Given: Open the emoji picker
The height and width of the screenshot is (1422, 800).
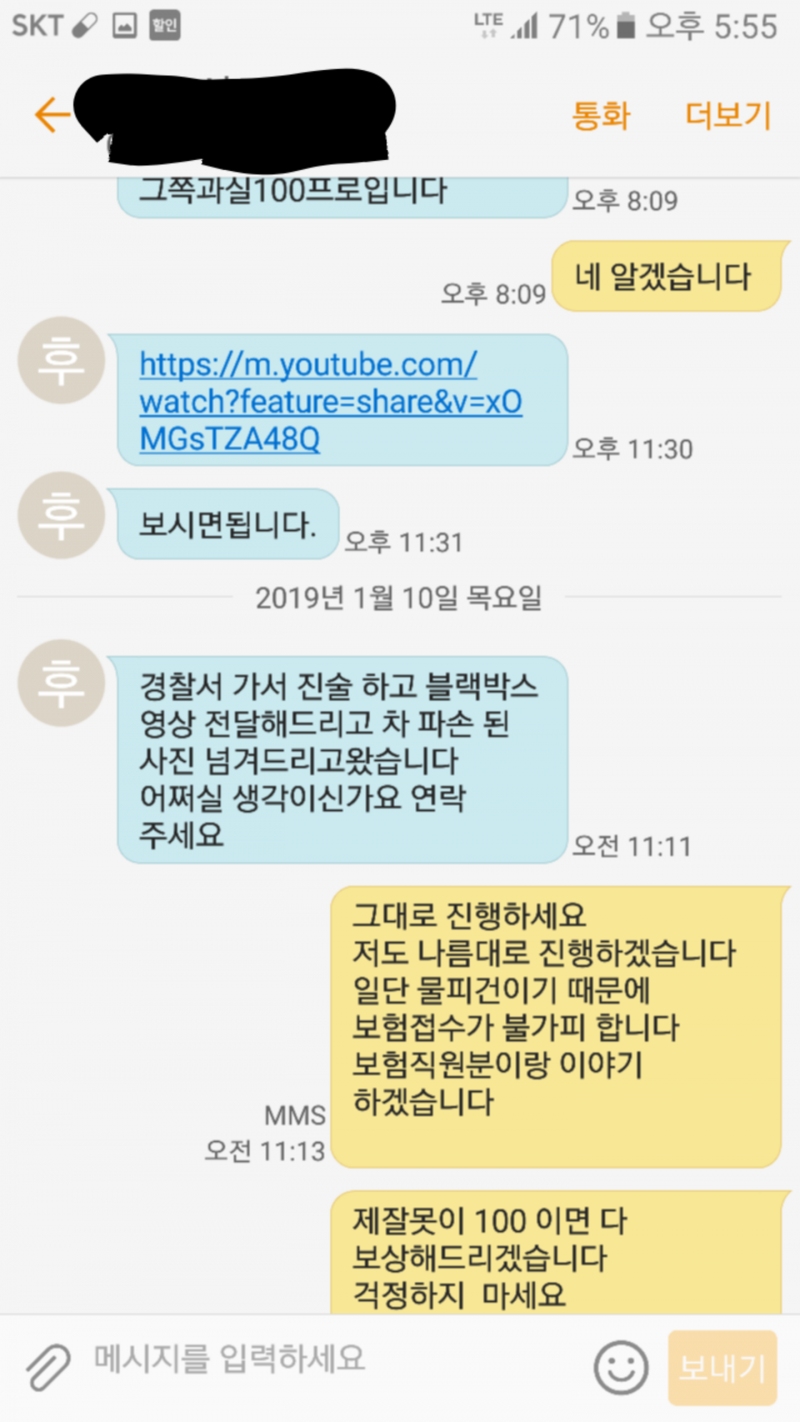Looking at the screenshot, I should point(621,1367).
